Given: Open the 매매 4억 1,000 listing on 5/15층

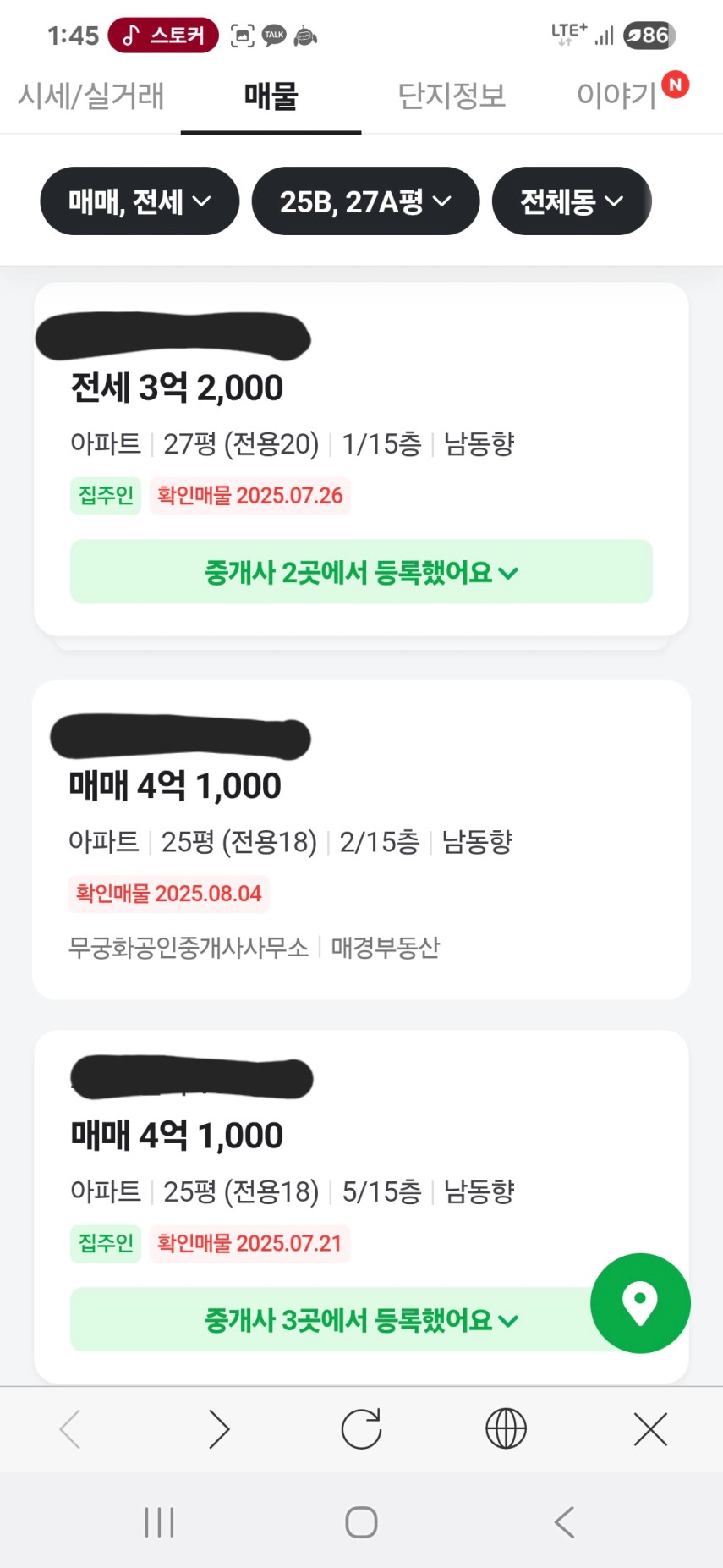Looking at the screenshot, I should click(x=361, y=1206).
